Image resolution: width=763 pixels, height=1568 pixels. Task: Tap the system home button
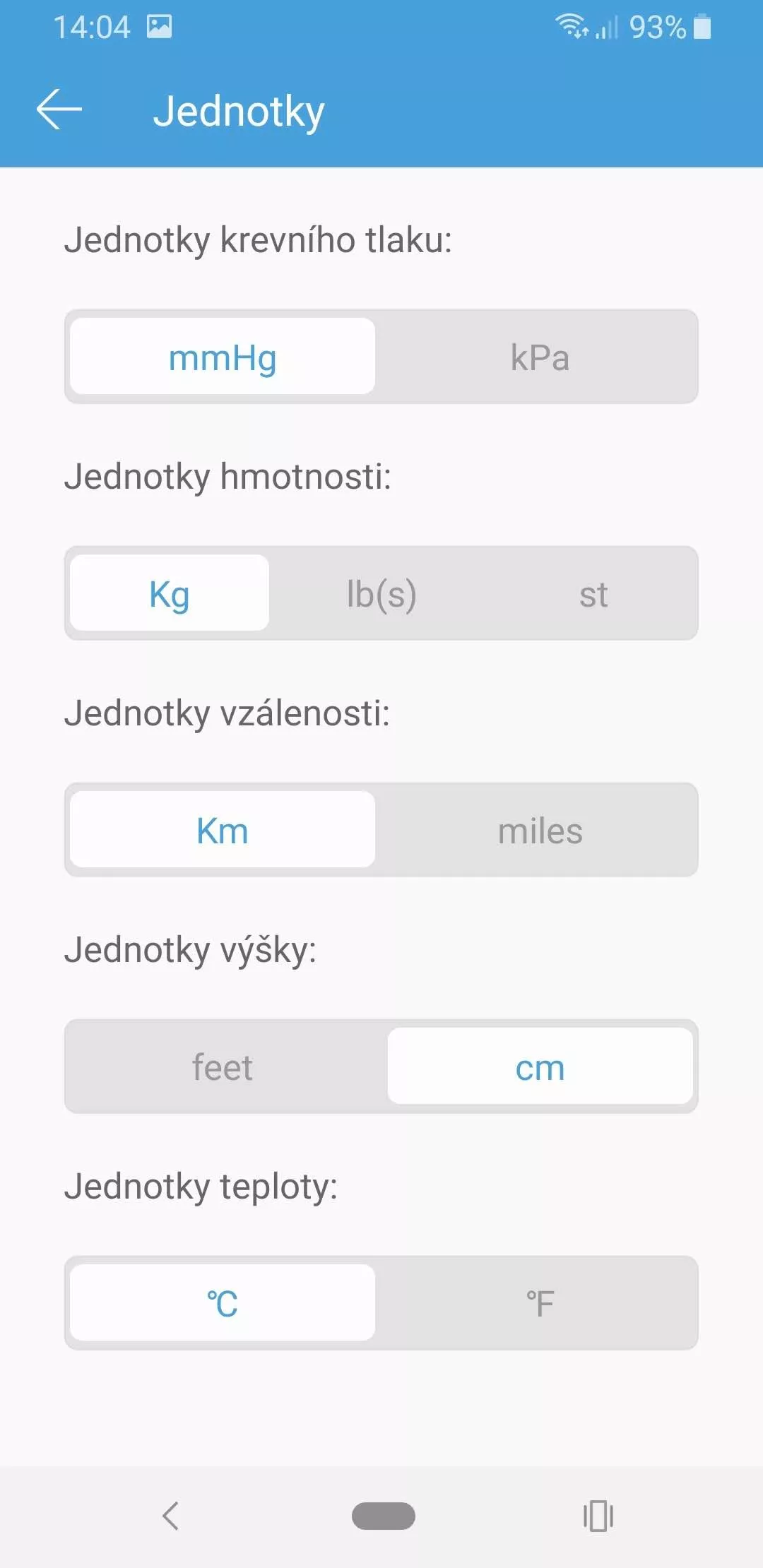(383, 1516)
